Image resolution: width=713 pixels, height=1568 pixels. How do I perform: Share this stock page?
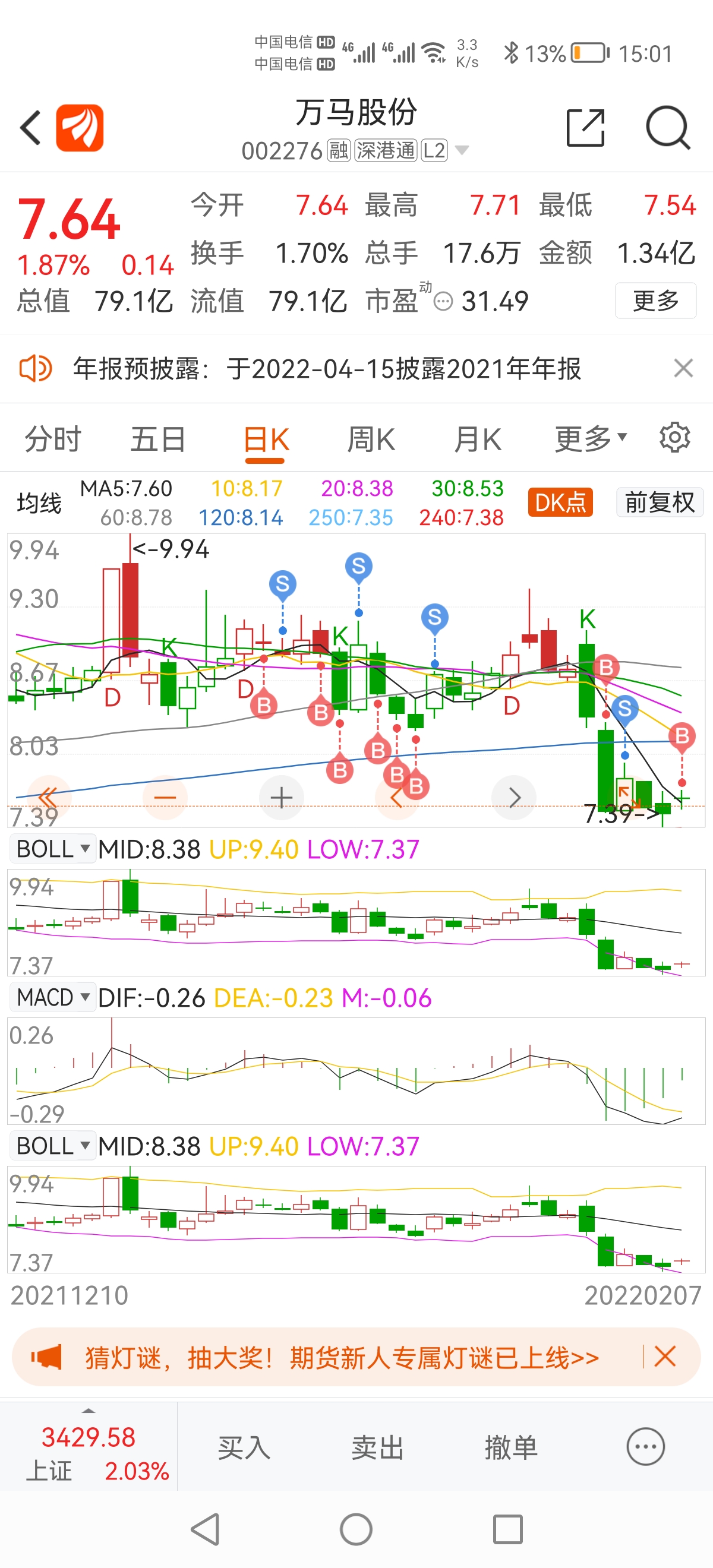585,128
